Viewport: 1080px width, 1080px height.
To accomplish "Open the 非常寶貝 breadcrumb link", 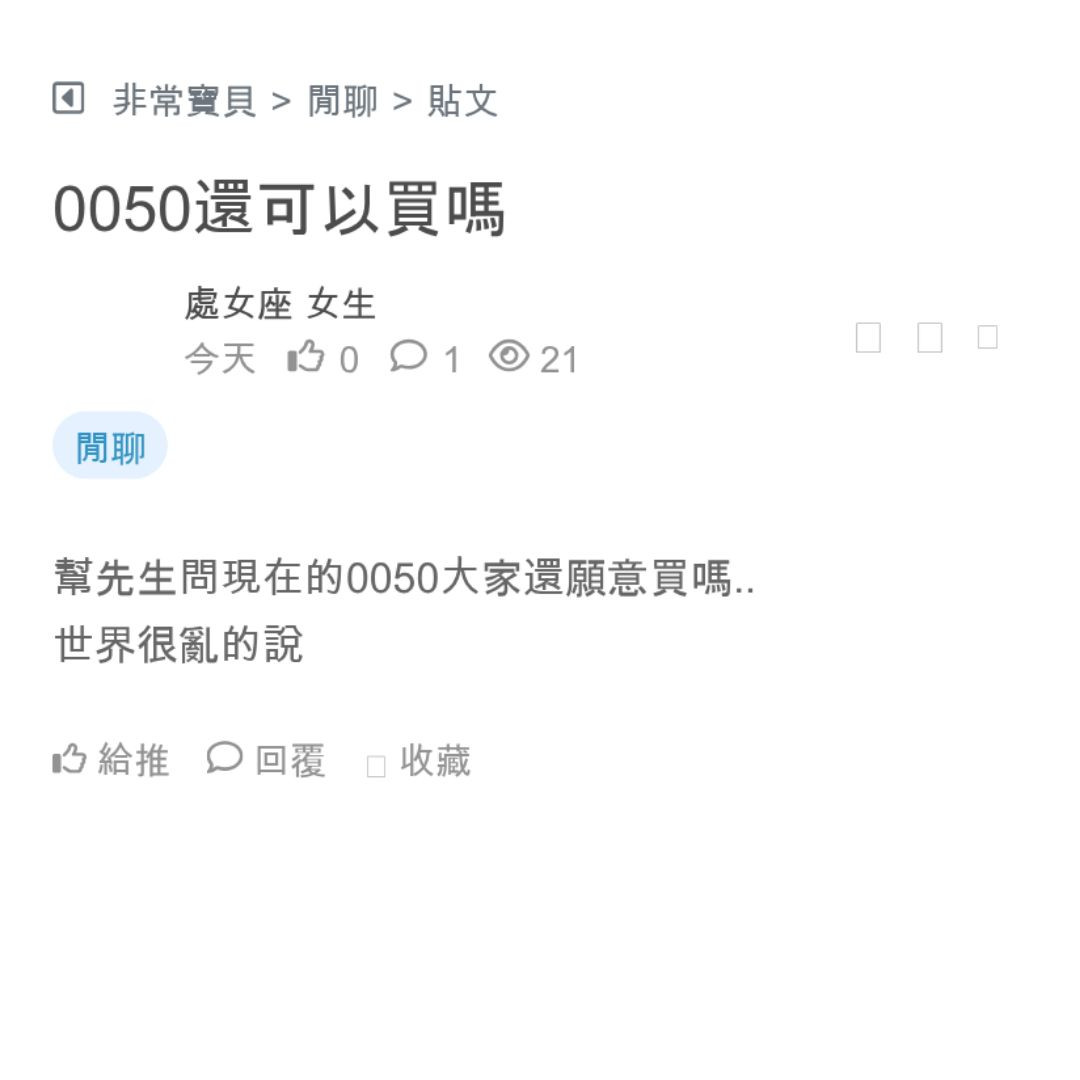I will point(184,101).
